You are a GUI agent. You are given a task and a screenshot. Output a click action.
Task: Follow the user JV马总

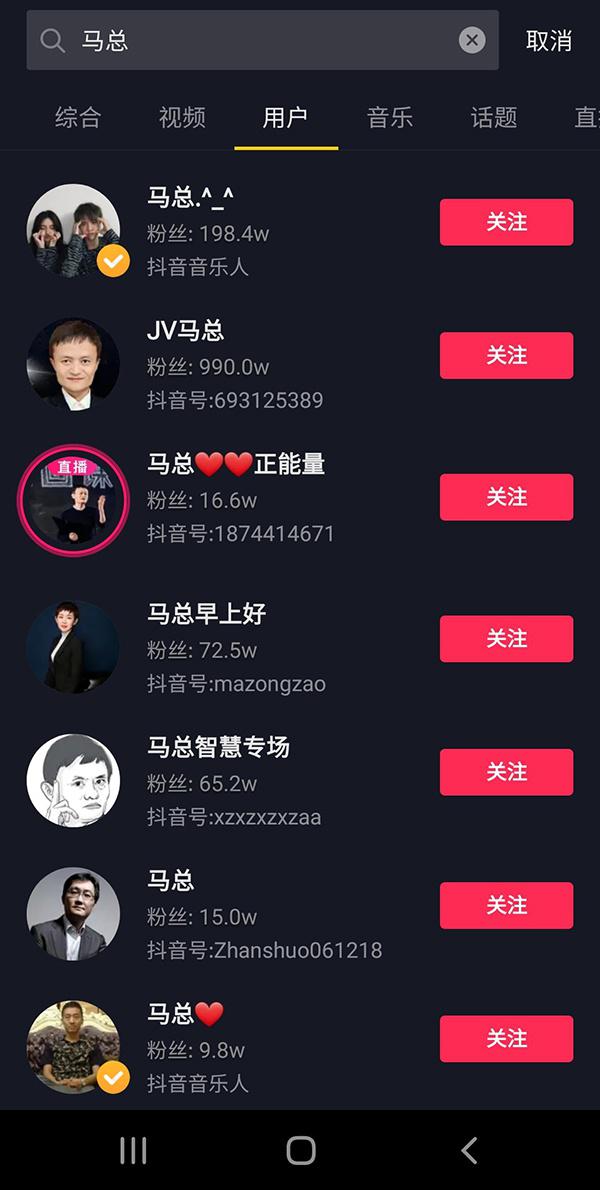tap(506, 355)
